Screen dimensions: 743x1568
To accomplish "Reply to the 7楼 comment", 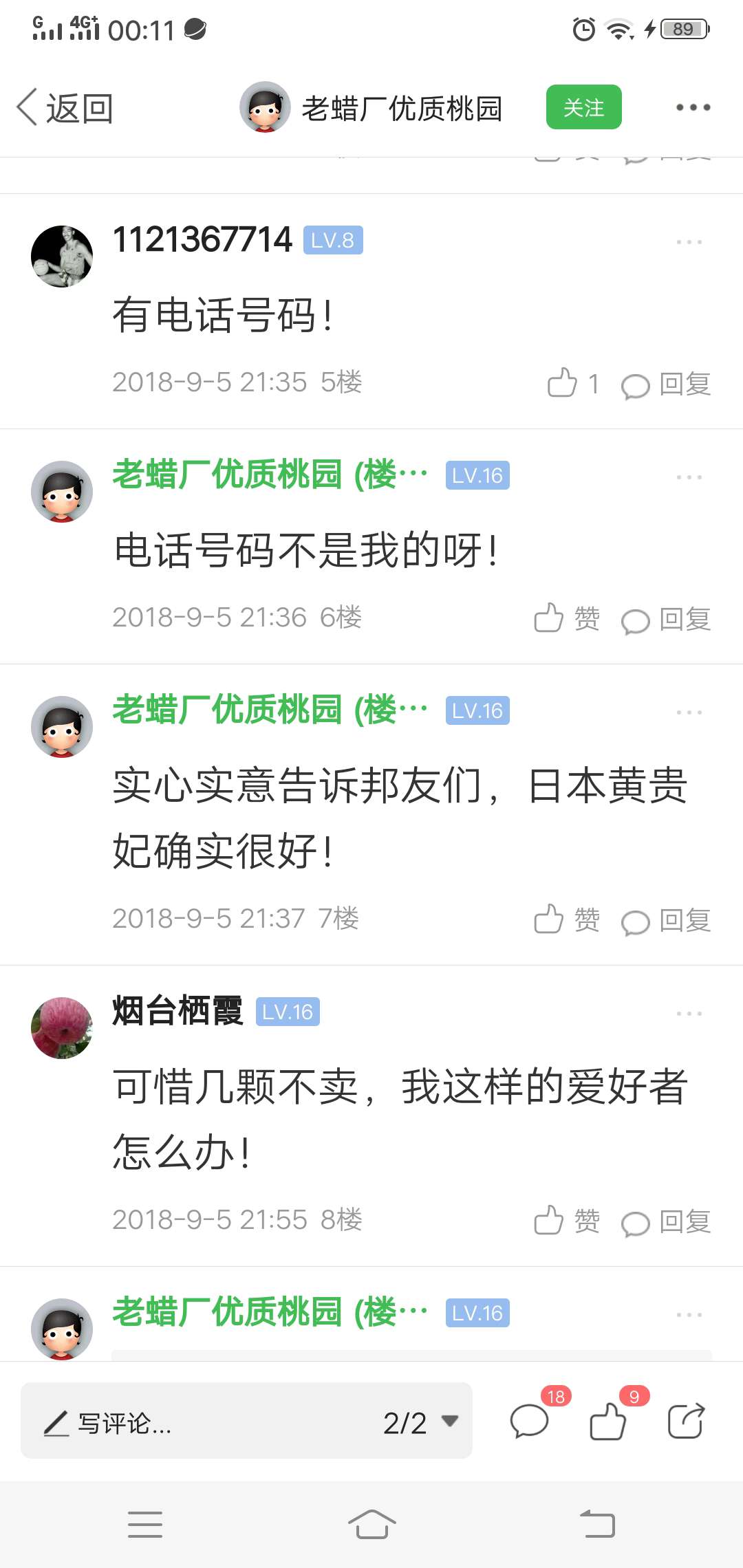I will 666,921.
